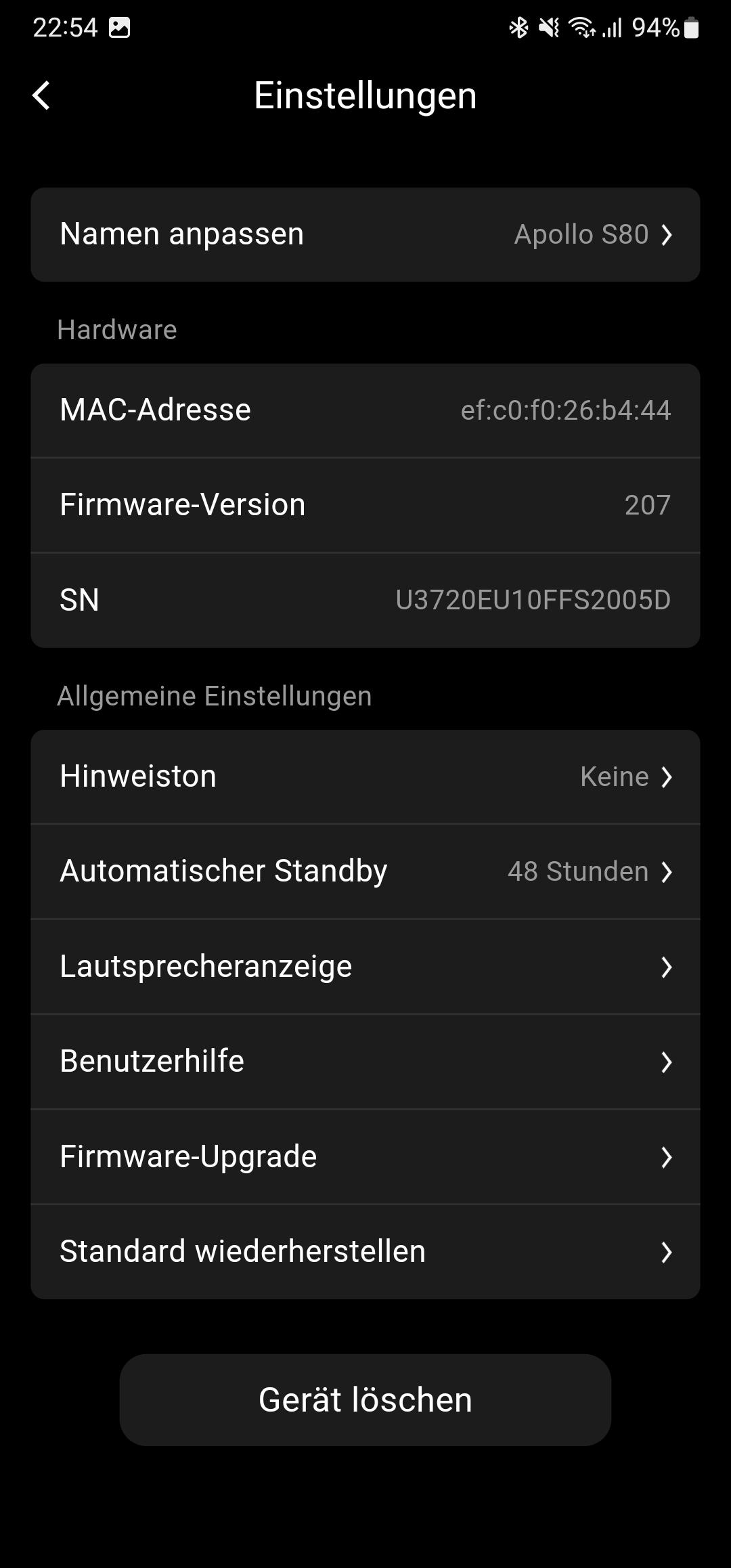Screen dimensions: 731x1568
Task: Open the Hinweiston setting
Action: click(365, 777)
